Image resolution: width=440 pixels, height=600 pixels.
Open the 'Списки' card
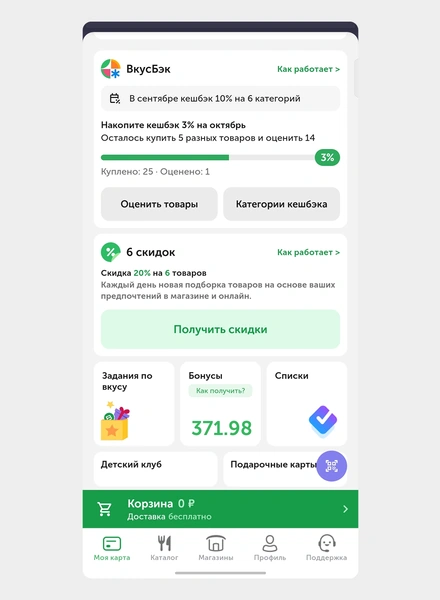(x=307, y=404)
